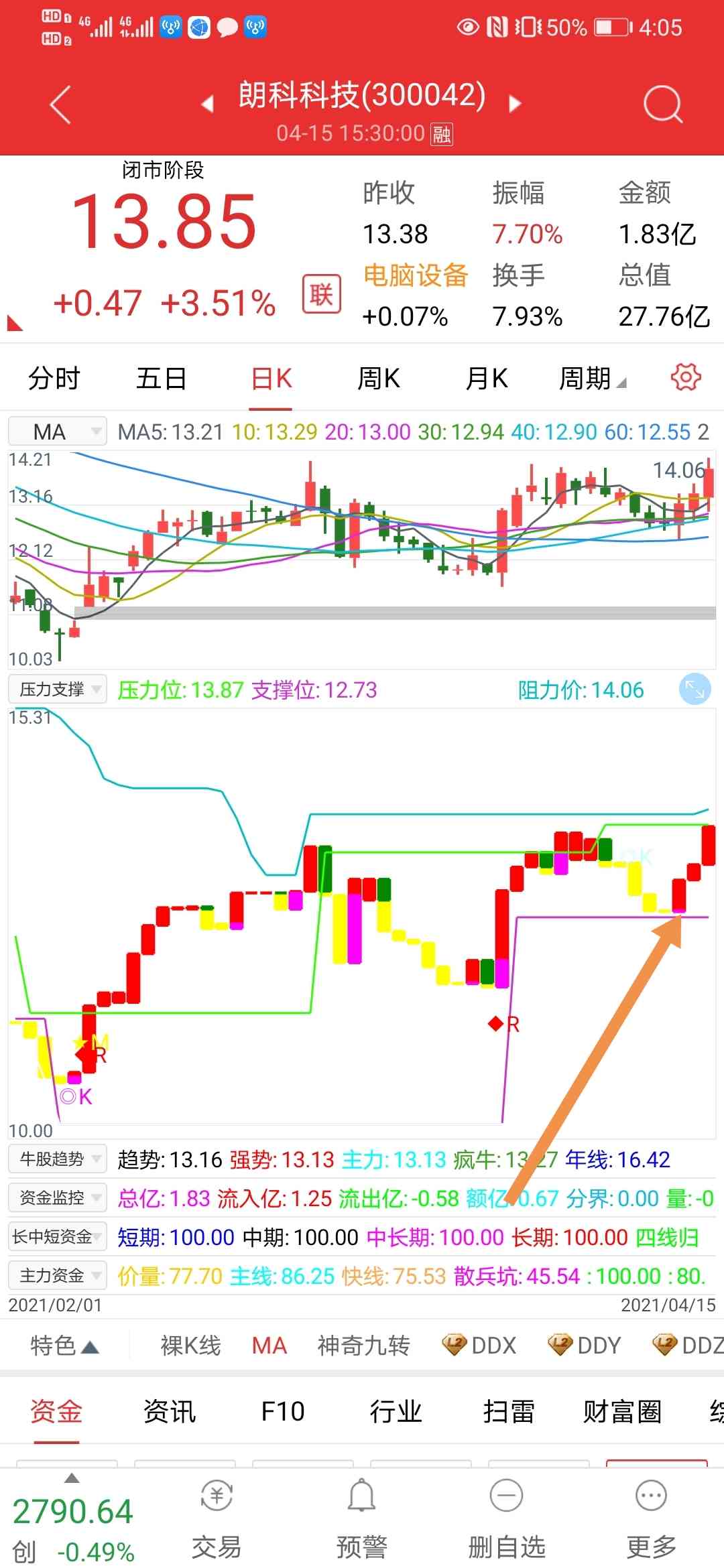Select the 周K chart tab
The width and height of the screenshot is (724, 1568).
click(x=379, y=379)
